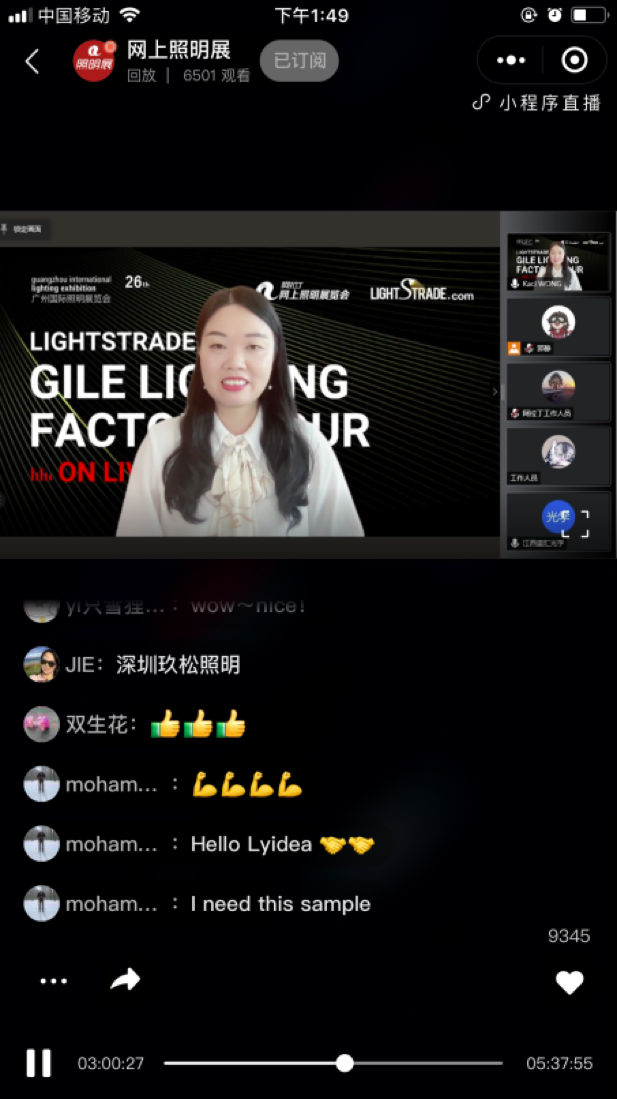
Task: Open the 小程序直播 link
Action: coord(537,103)
